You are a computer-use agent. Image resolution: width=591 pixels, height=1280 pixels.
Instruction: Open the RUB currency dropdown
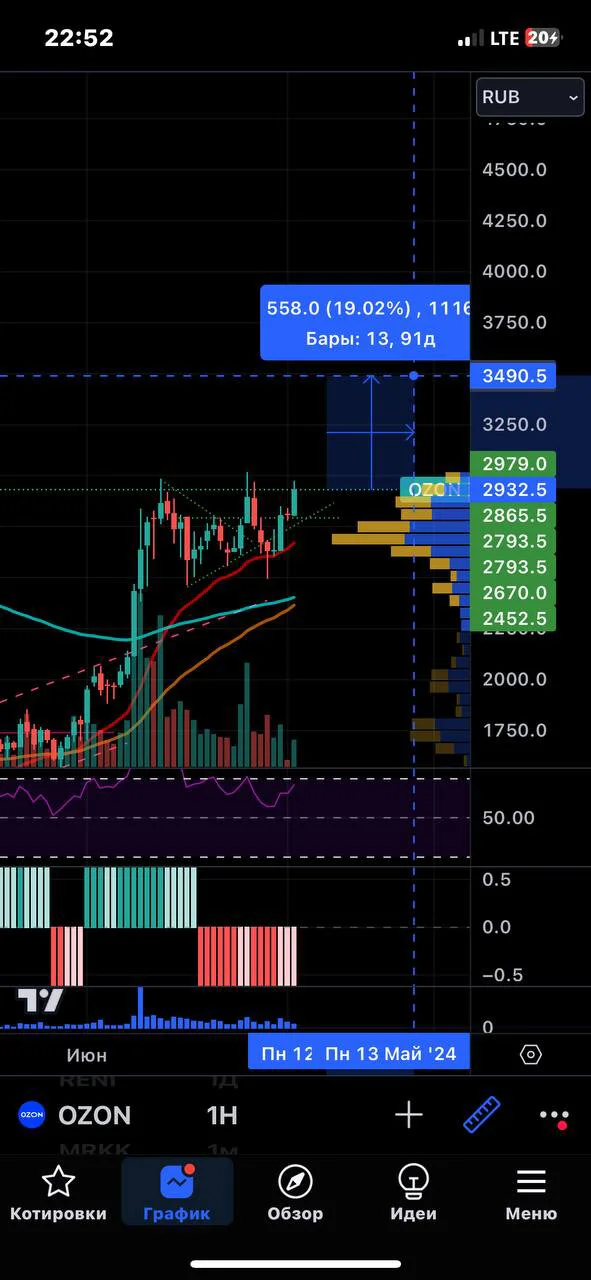point(530,97)
